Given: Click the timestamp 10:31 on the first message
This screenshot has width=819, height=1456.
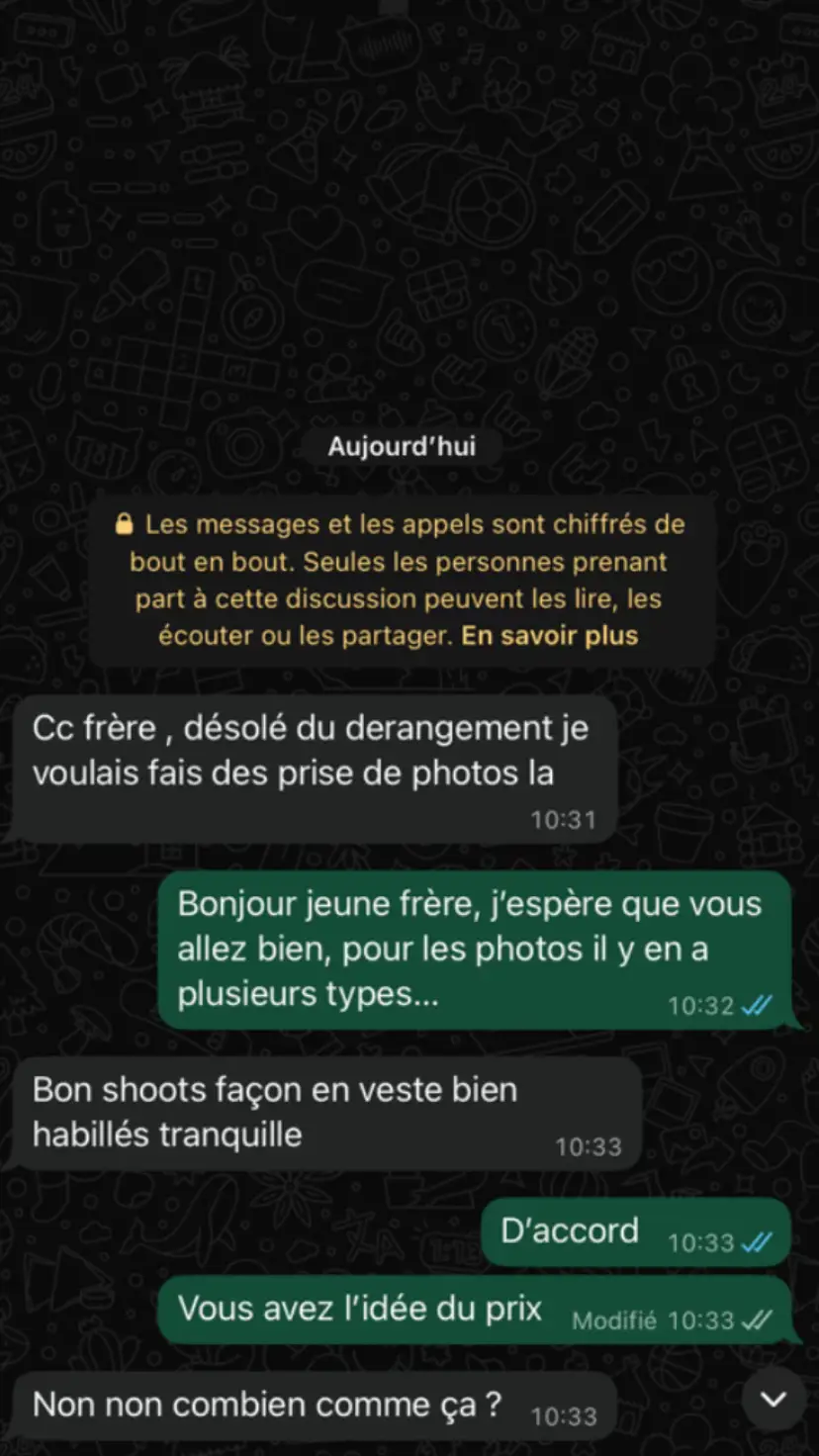Looking at the screenshot, I should point(562,819).
